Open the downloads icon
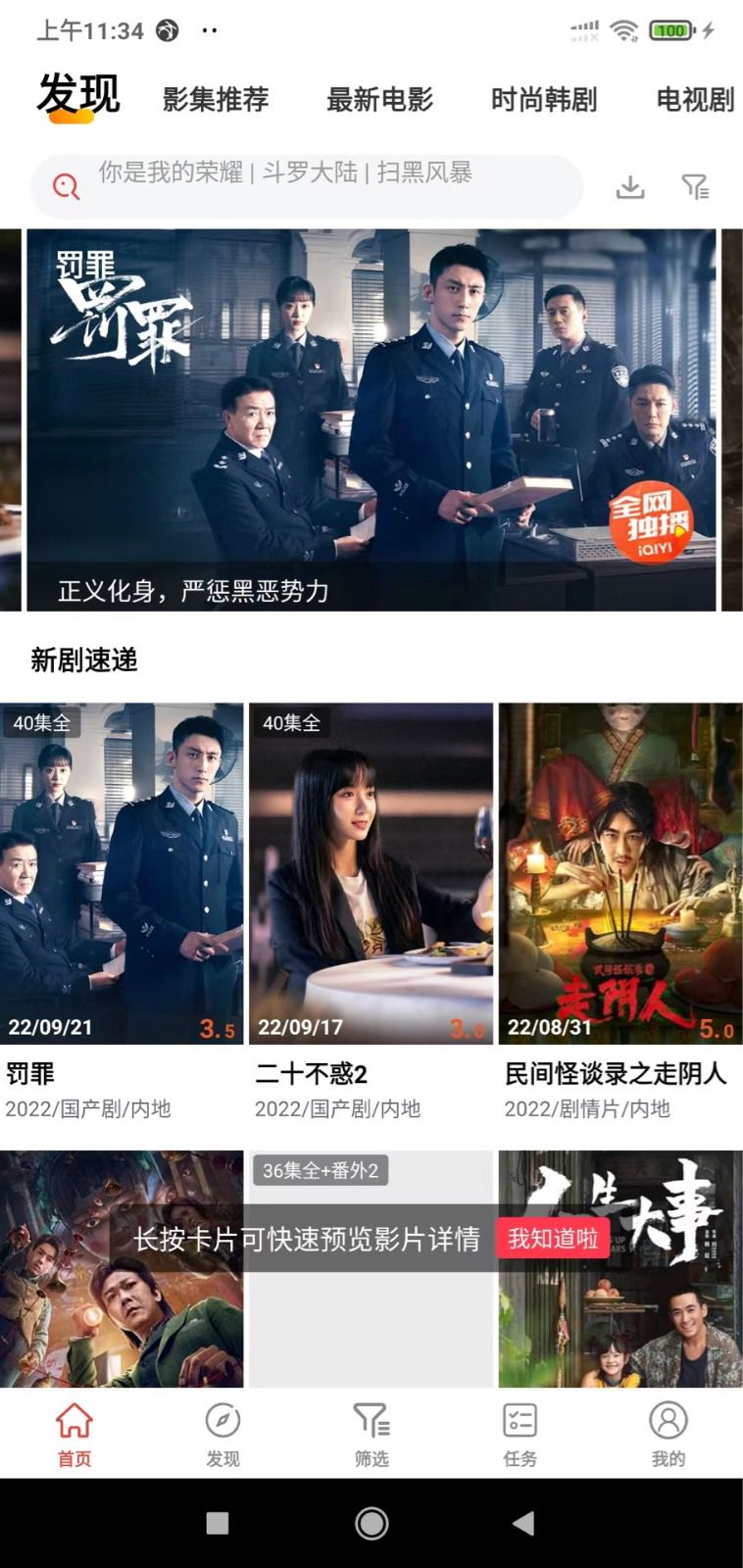Image resolution: width=743 pixels, height=1568 pixels. [630, 186]
